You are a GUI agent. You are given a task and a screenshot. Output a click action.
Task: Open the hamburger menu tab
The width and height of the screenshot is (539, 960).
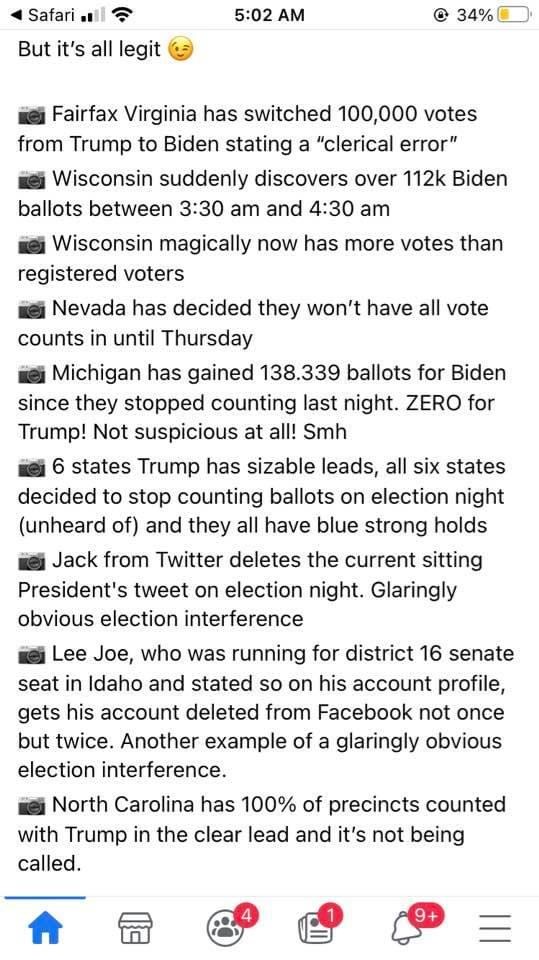point(495,928)
